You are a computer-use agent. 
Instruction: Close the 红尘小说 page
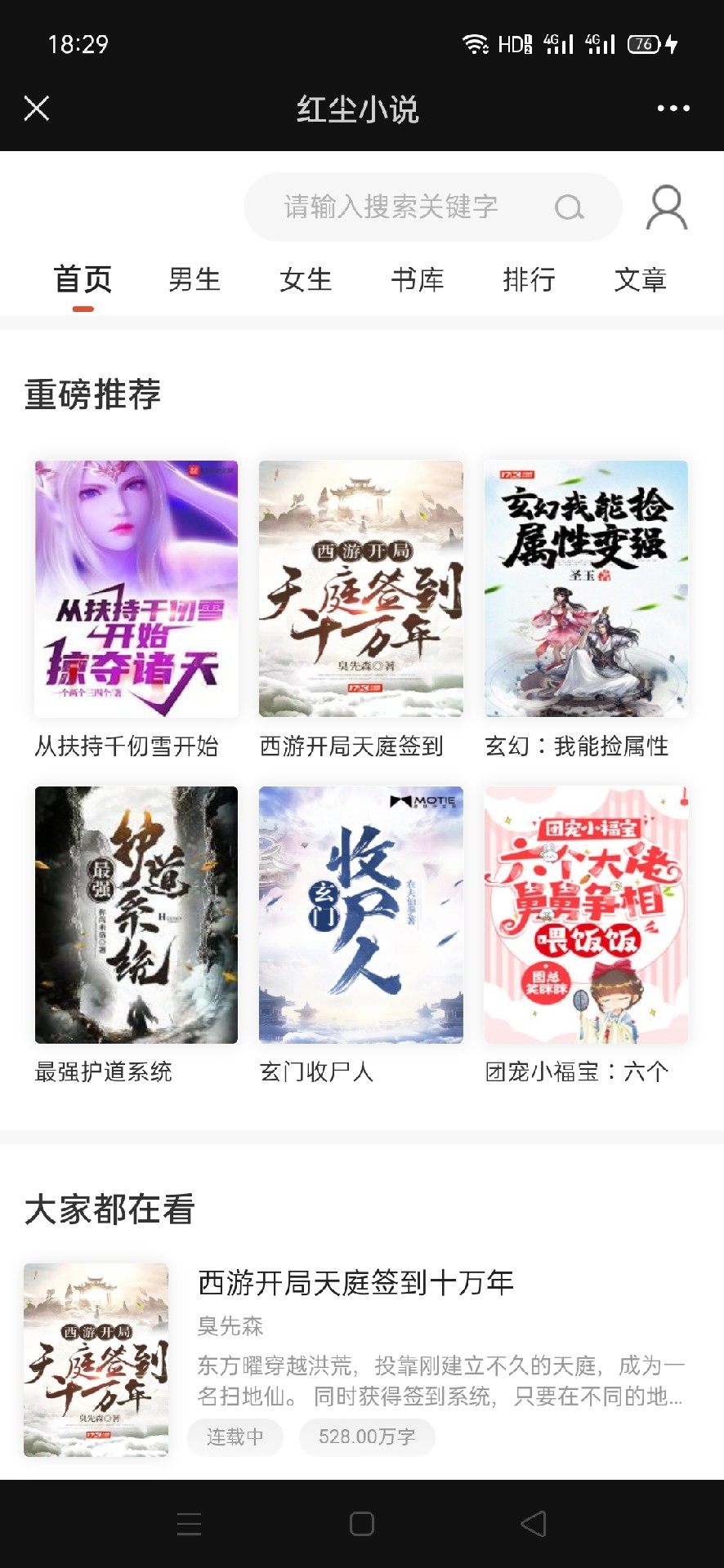click(x=37, y=108)
